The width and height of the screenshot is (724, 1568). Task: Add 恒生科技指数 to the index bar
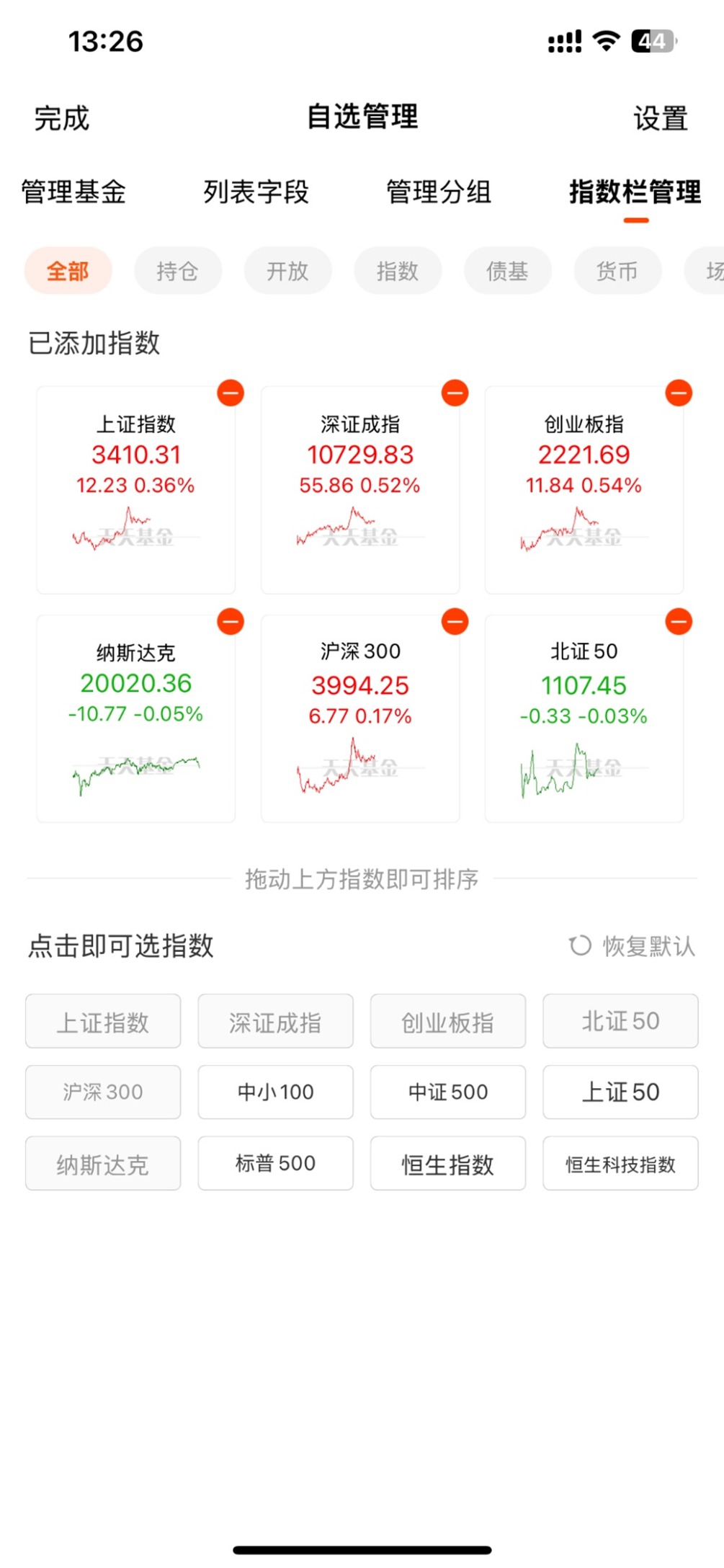(x=620, y=1164)
